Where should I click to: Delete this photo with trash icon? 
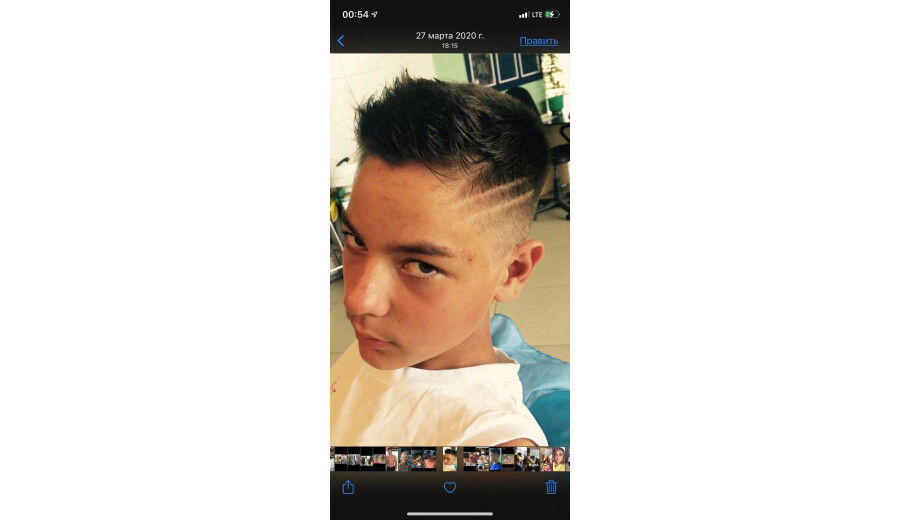(x=551, y=487)
